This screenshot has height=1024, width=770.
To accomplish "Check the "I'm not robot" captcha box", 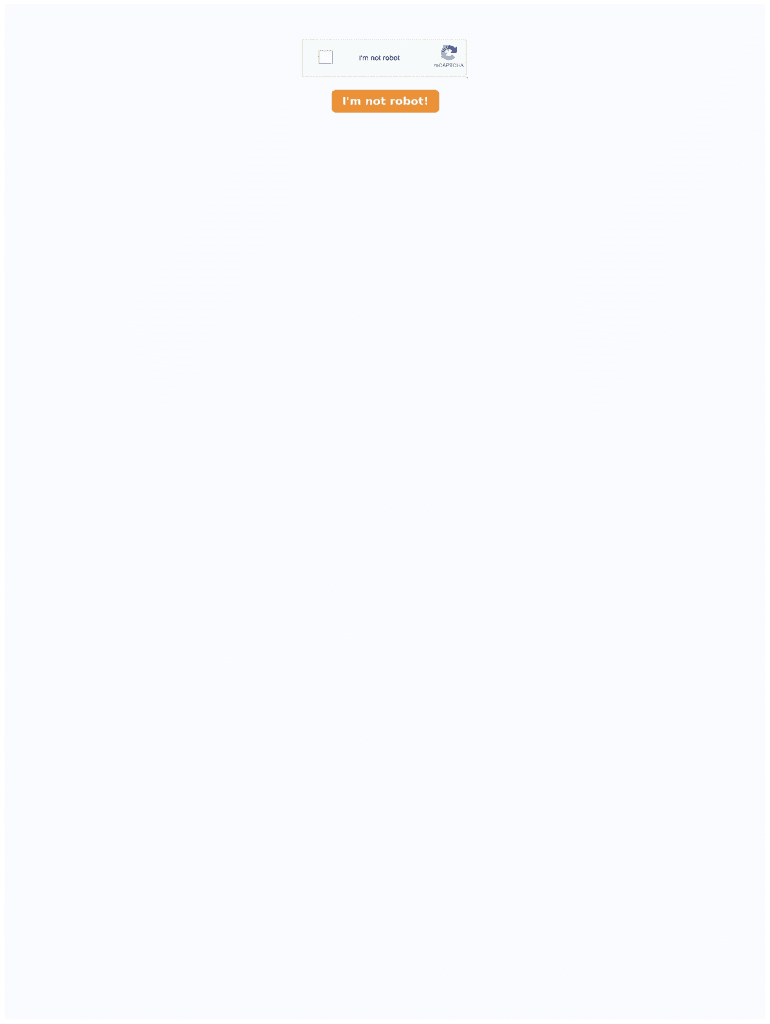I will (x=326, y=57).
